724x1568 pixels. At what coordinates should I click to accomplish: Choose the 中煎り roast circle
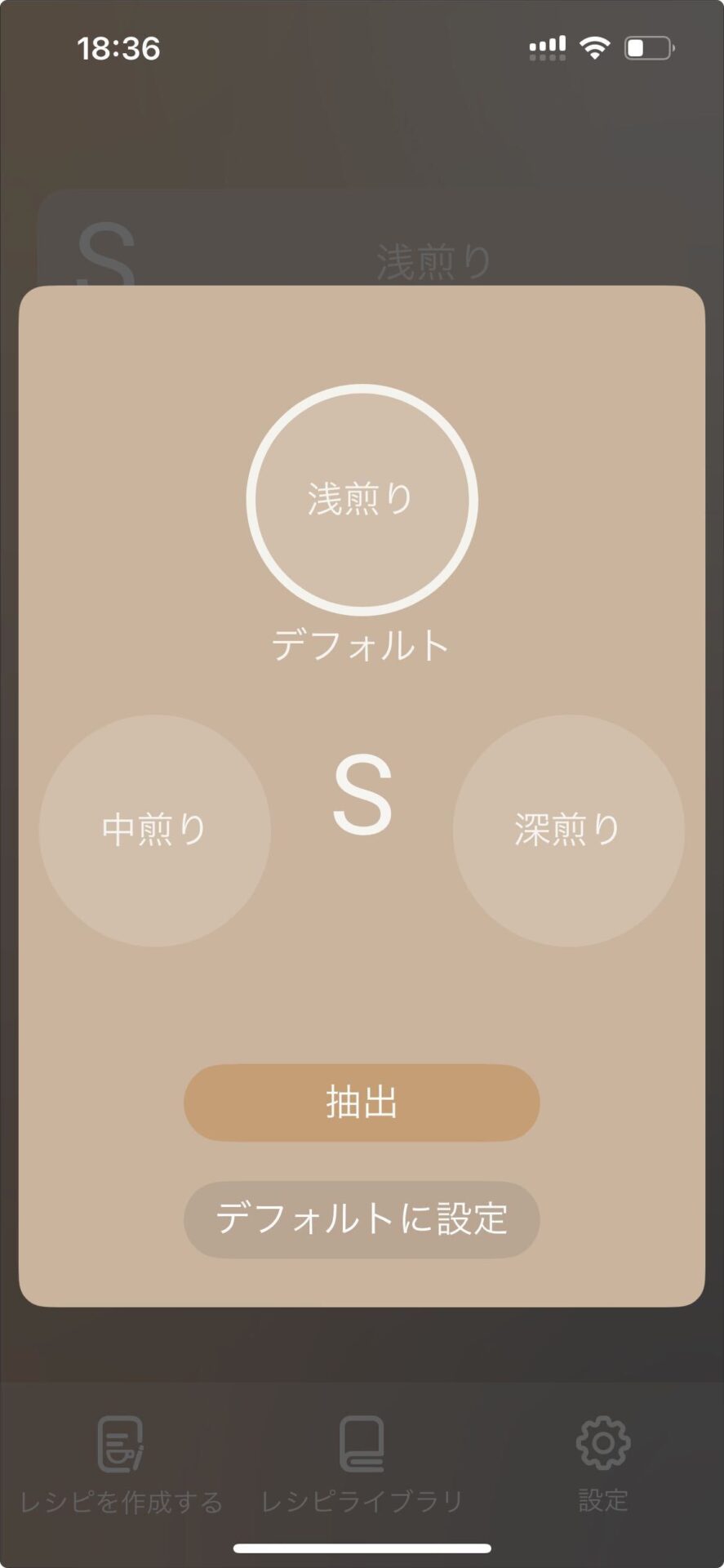click(155, 830)
